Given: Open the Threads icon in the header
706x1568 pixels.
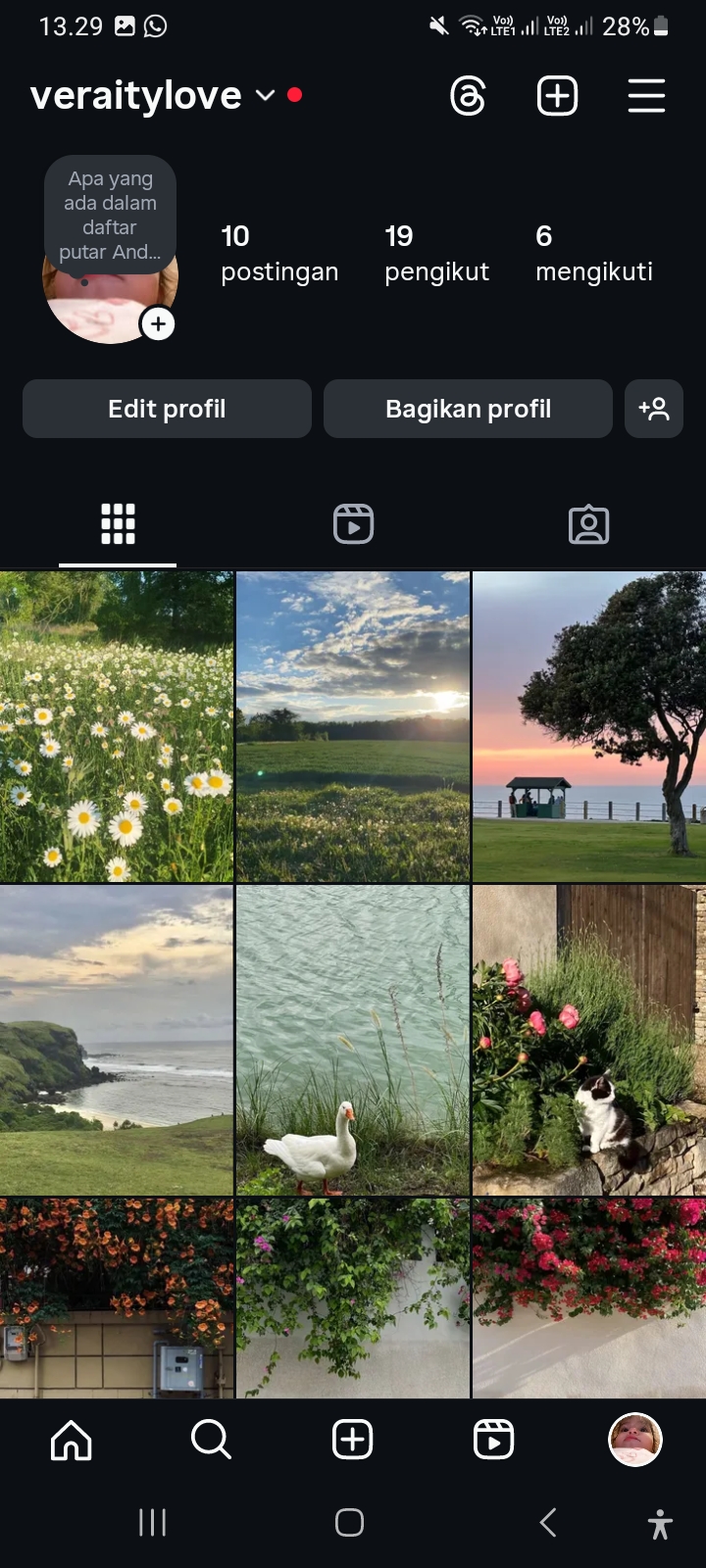Looking at the screenshot, I should 468,96.
